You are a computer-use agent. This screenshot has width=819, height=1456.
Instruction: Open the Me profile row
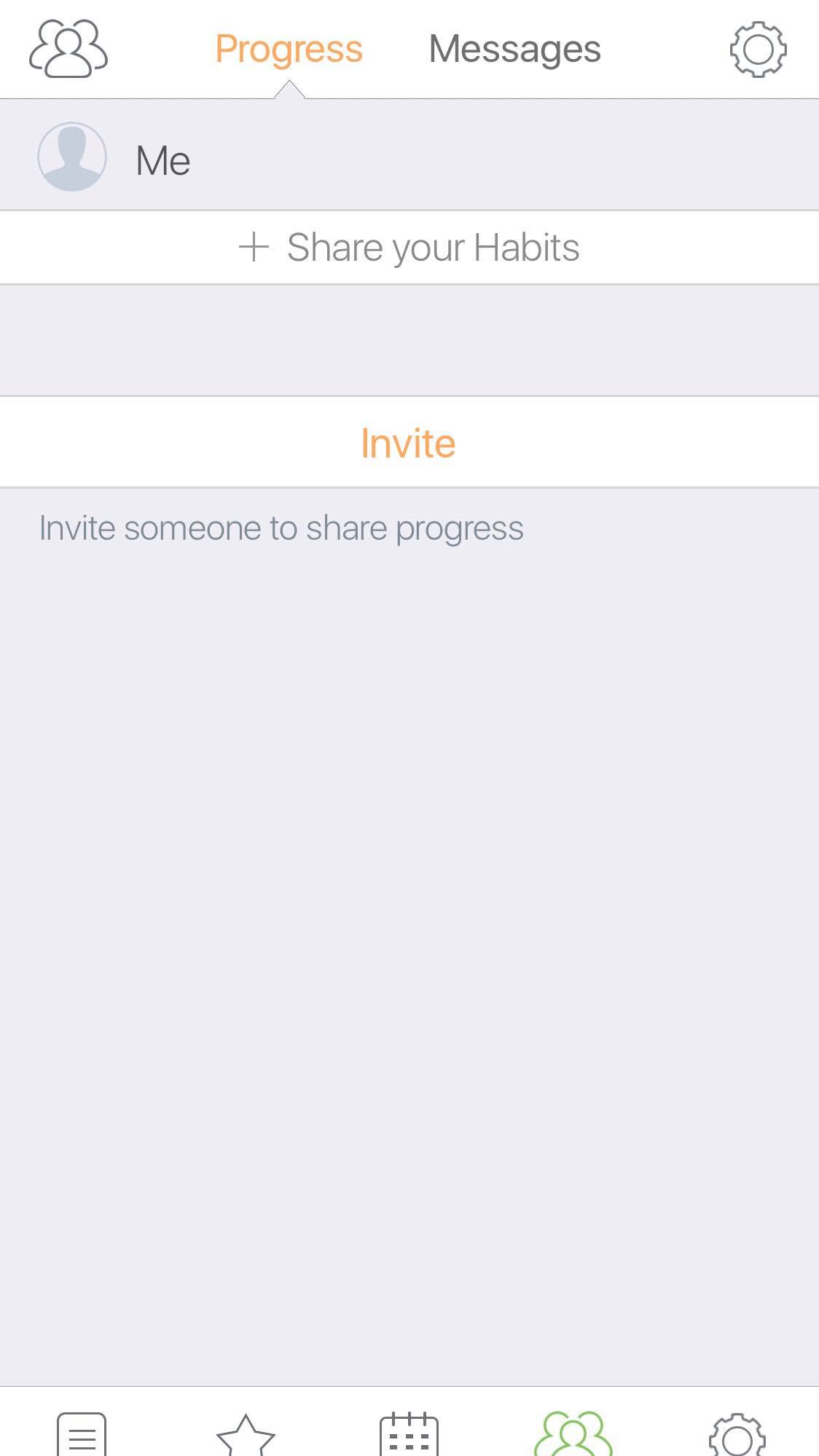409,156
